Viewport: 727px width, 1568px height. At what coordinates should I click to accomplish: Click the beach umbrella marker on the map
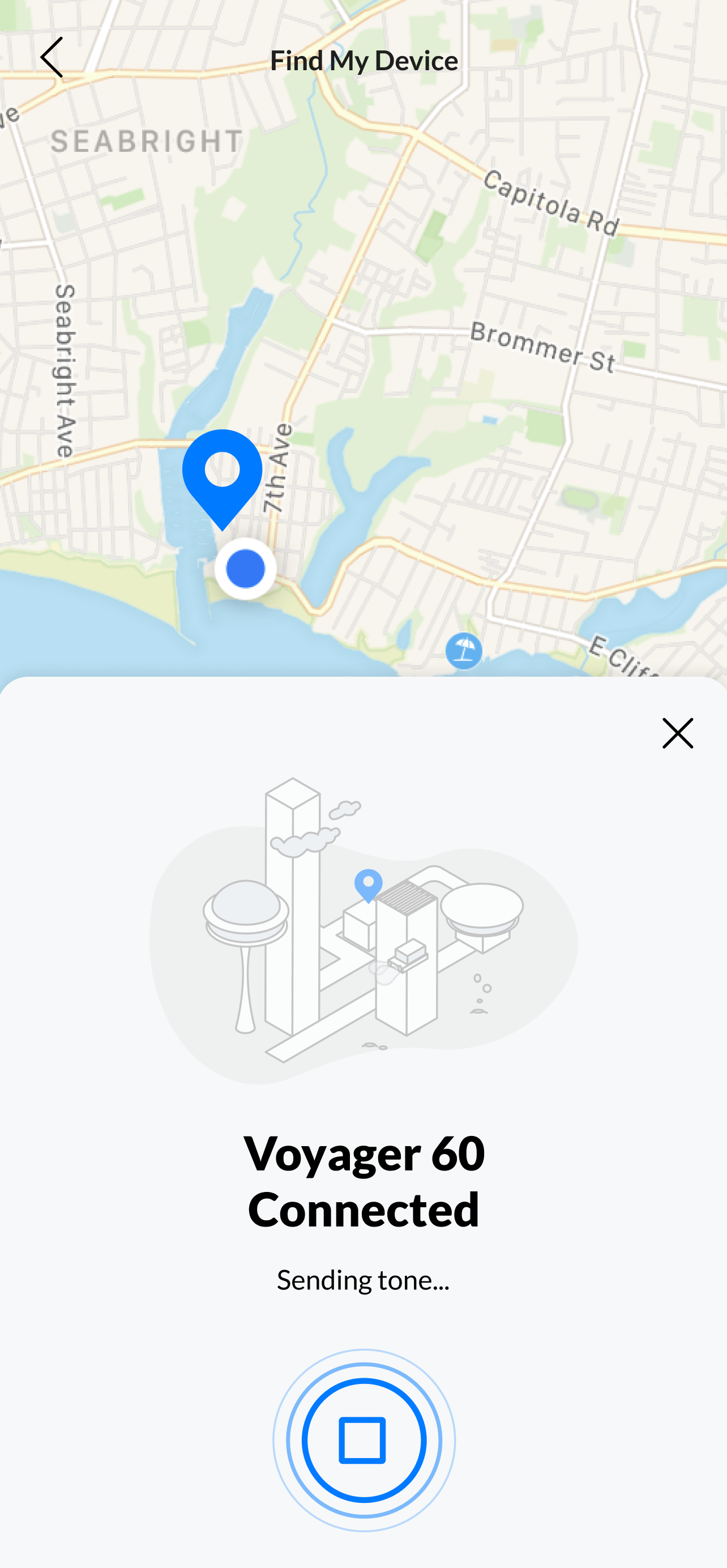pos(464,651)
